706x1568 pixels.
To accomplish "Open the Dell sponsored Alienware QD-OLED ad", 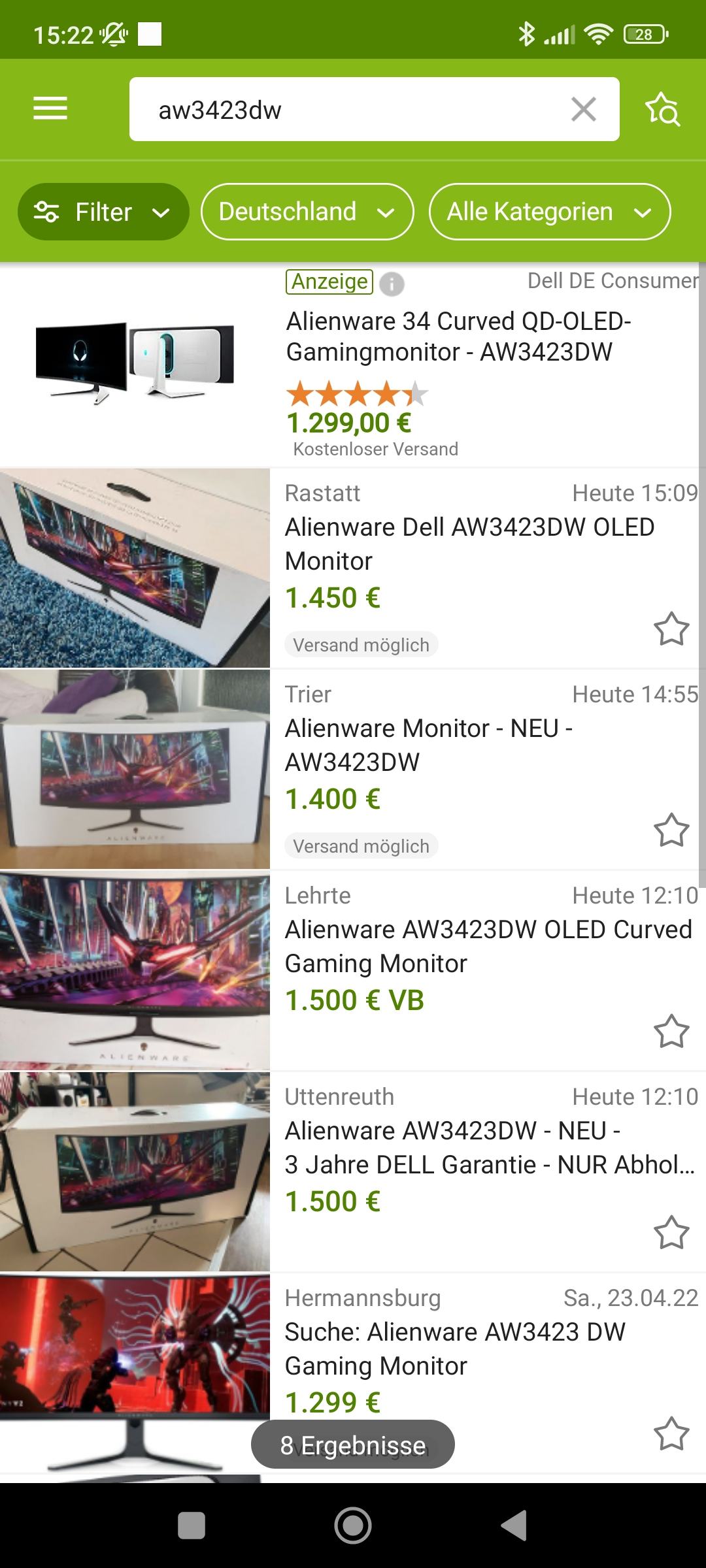I will [x=352, y=365].
